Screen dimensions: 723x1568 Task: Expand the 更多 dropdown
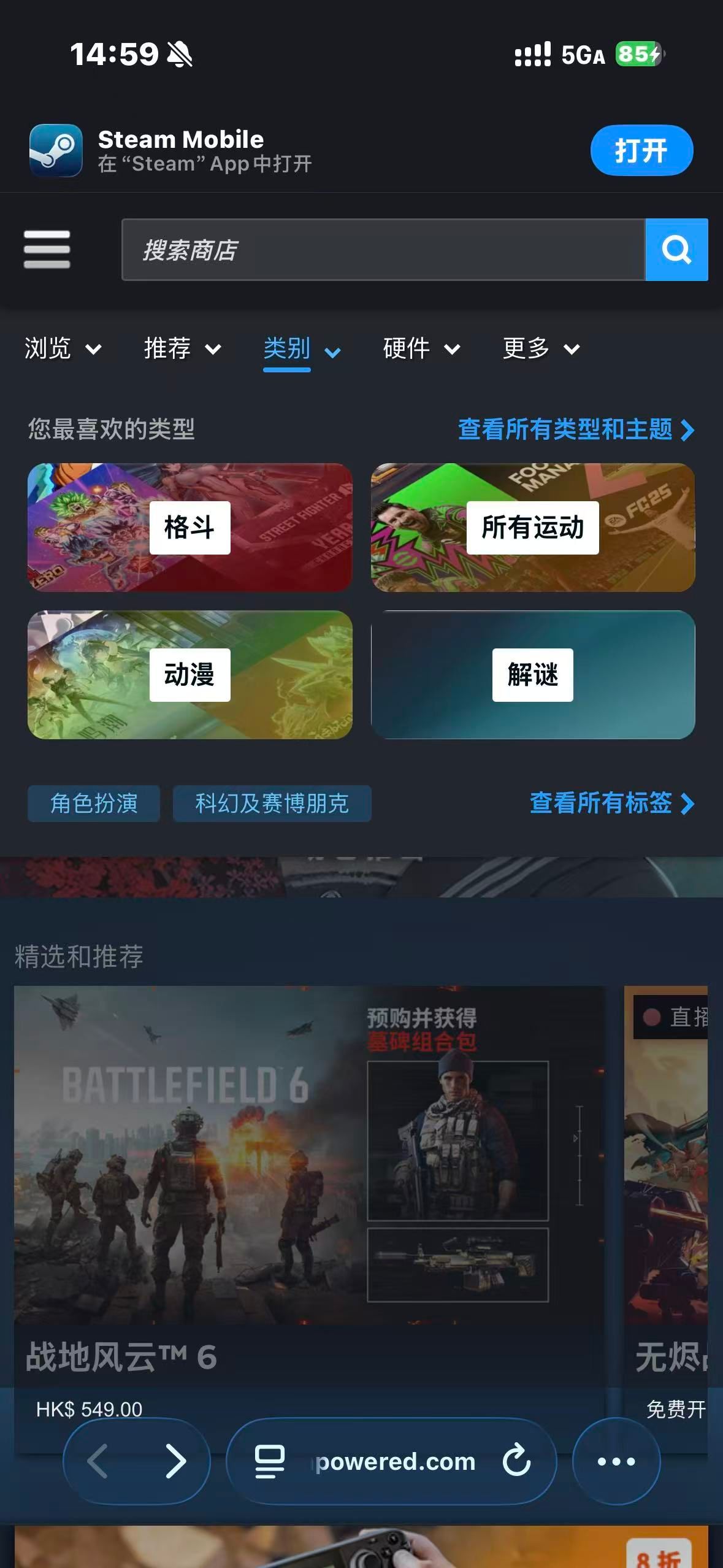541,348
